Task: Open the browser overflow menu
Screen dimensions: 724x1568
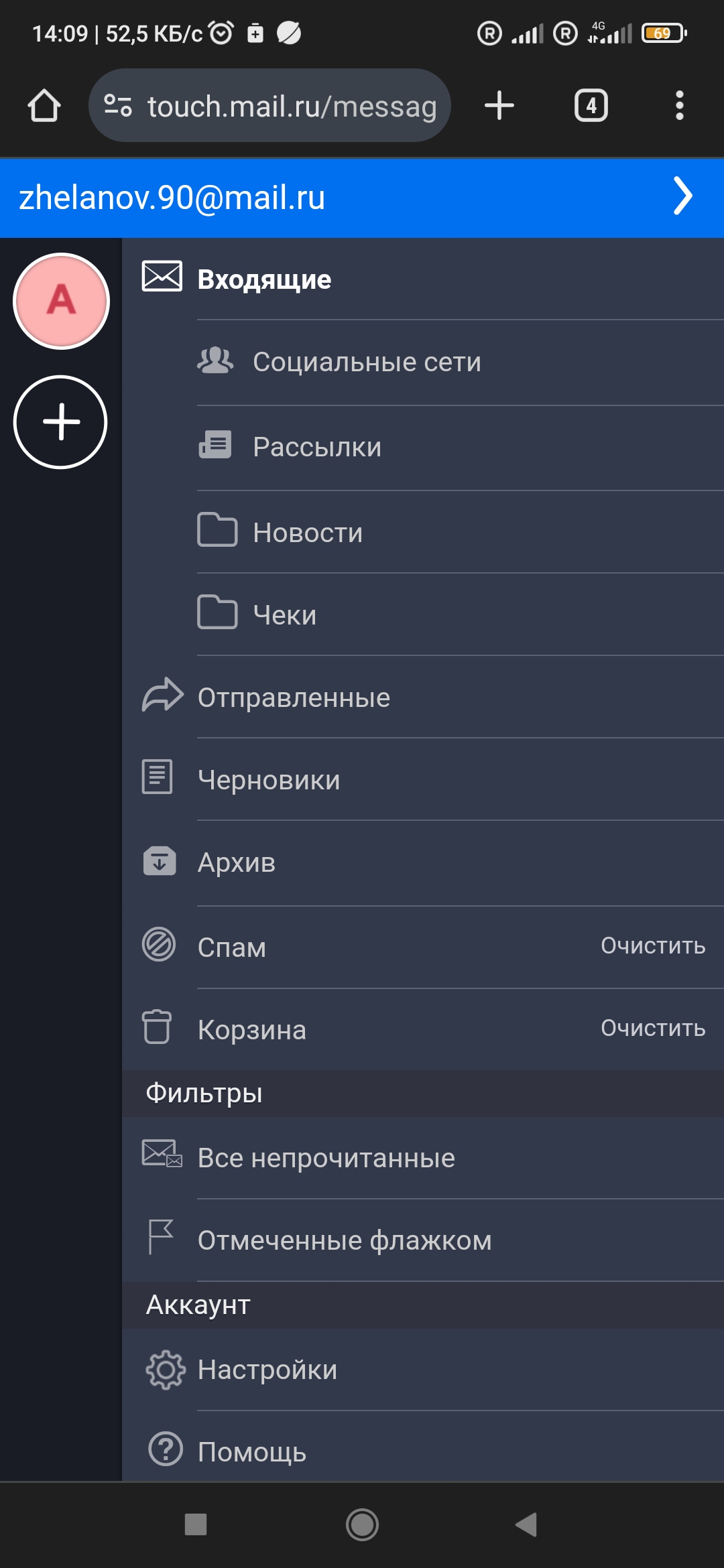Action: point(679,105)
